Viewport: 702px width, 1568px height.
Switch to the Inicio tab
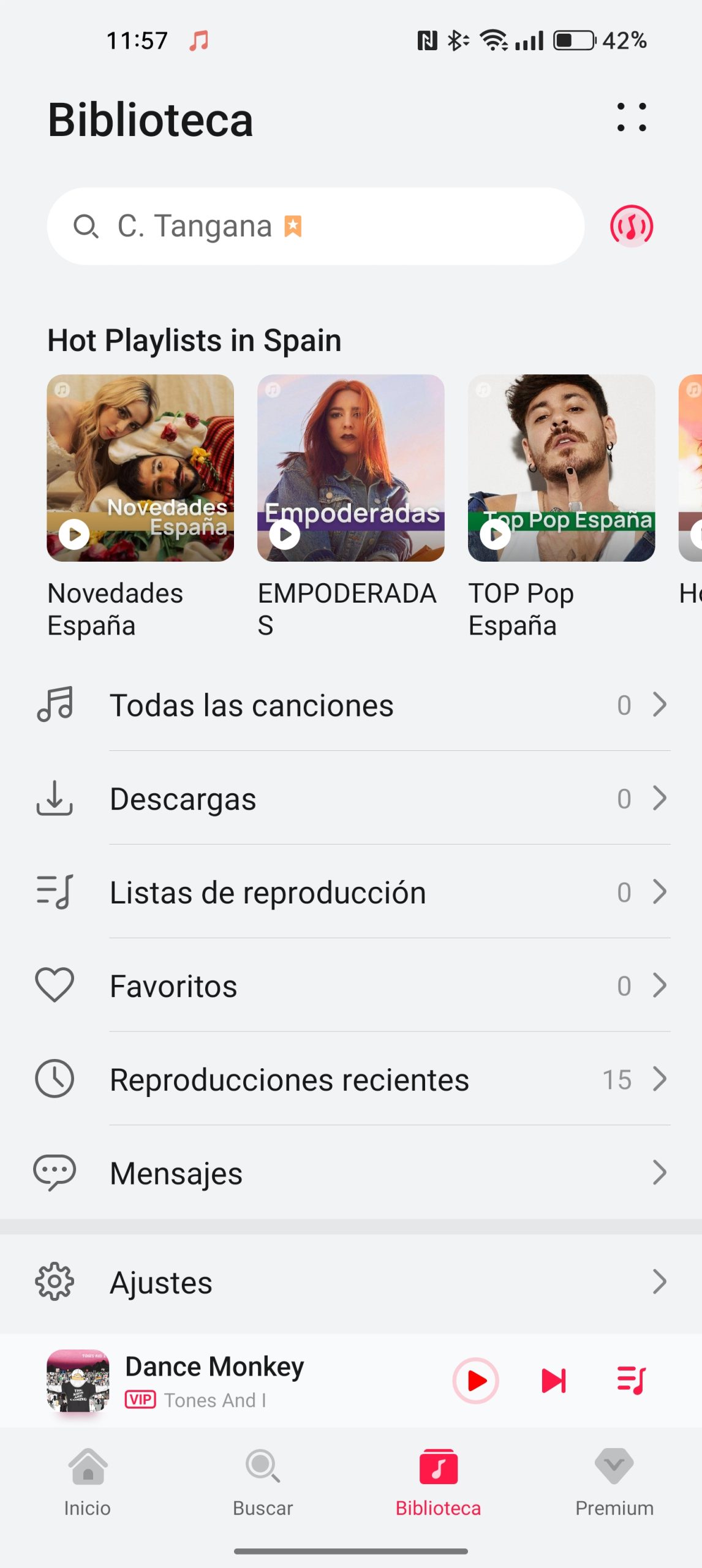coord(88,1482)
